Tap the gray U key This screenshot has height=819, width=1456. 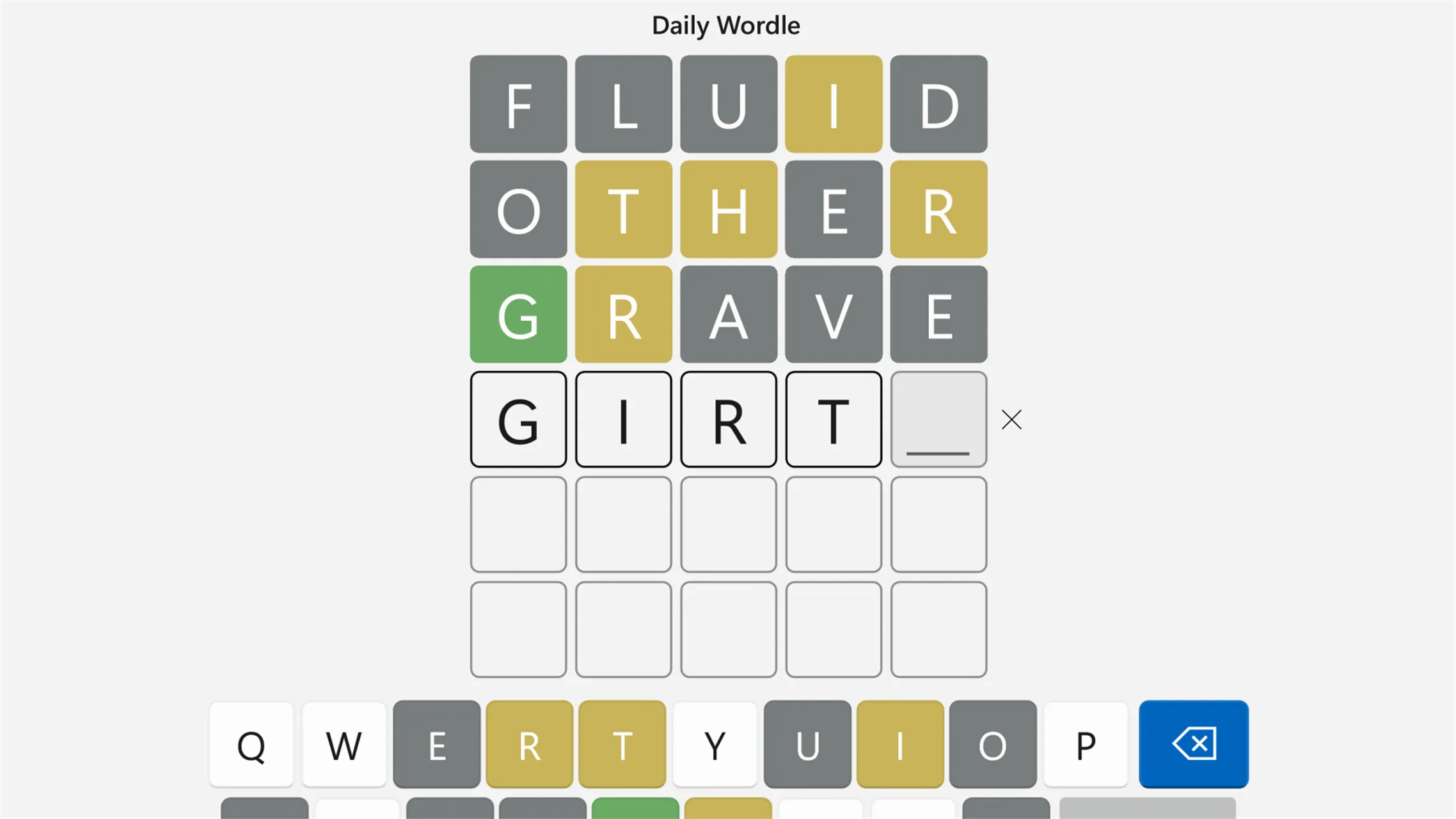point(807,744)
